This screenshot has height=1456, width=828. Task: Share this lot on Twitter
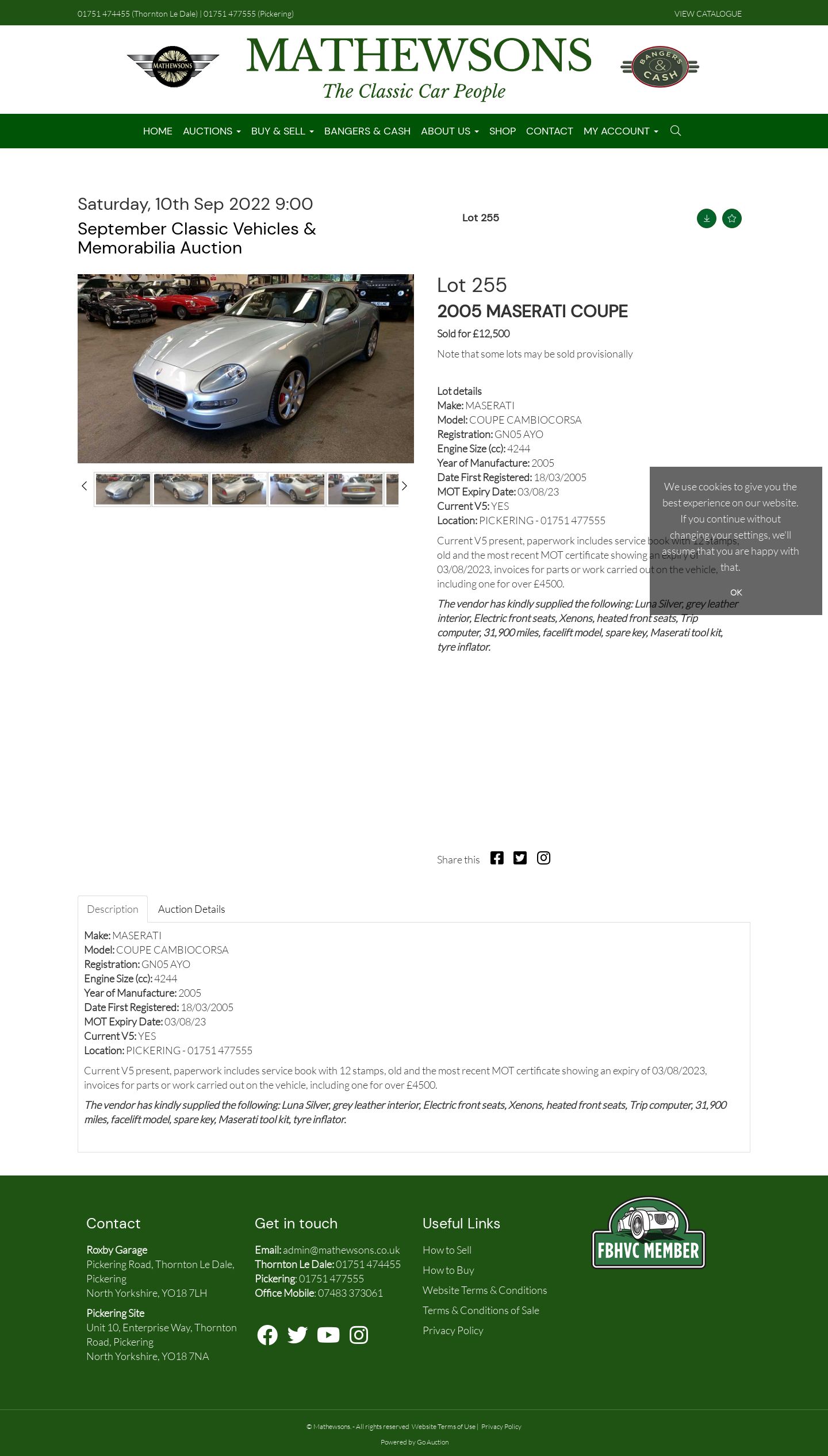point(520,858)
